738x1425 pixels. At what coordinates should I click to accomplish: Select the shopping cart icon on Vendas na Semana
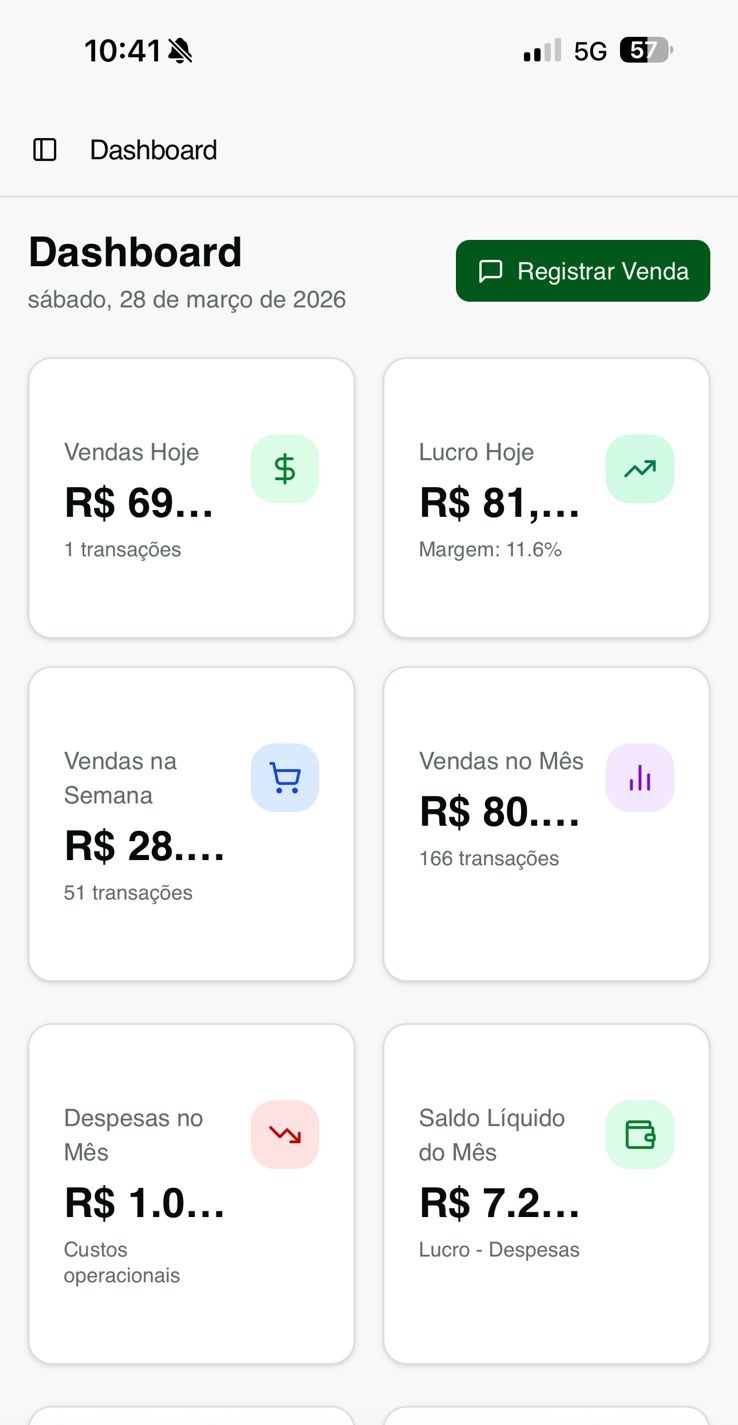[284, 777]
